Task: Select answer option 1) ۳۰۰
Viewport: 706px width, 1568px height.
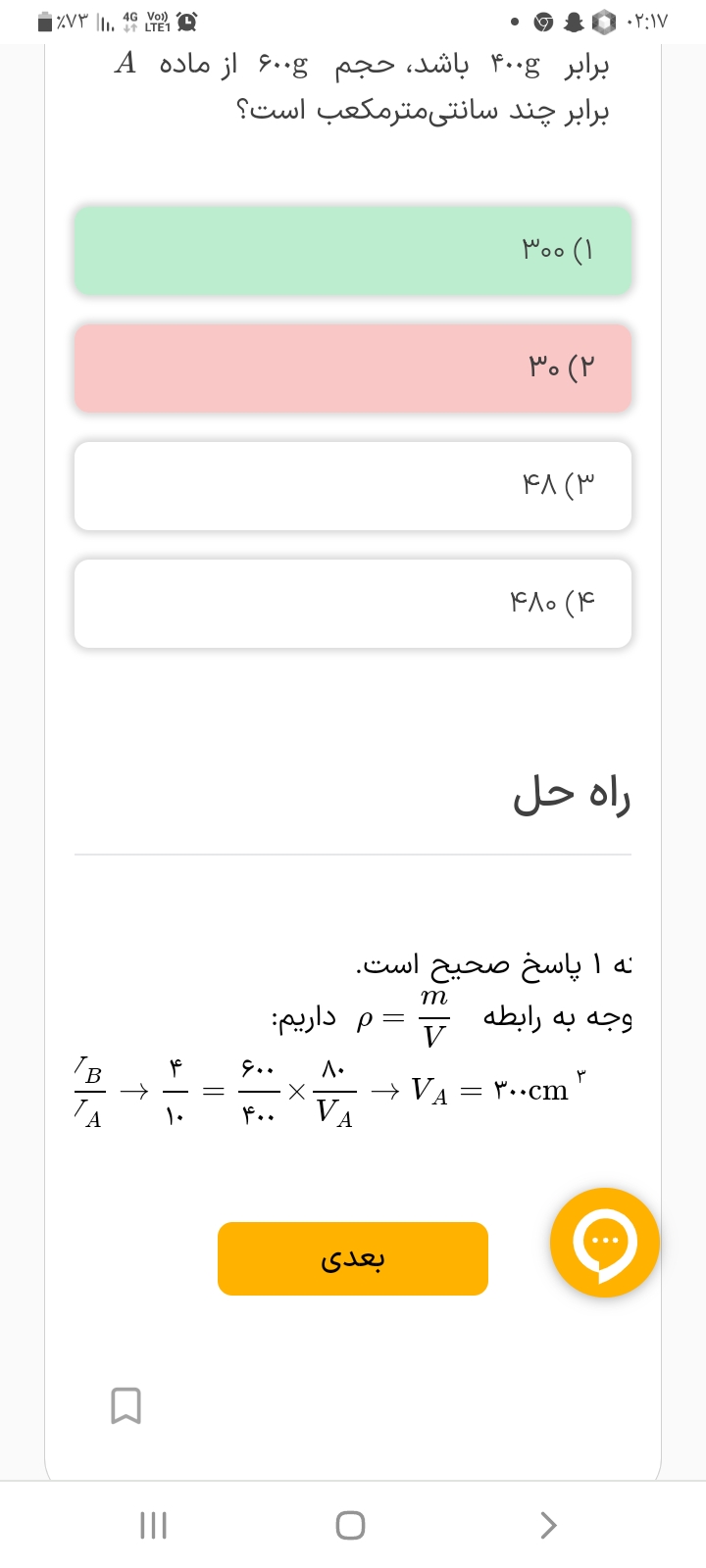Action: [x=353, y=251]
